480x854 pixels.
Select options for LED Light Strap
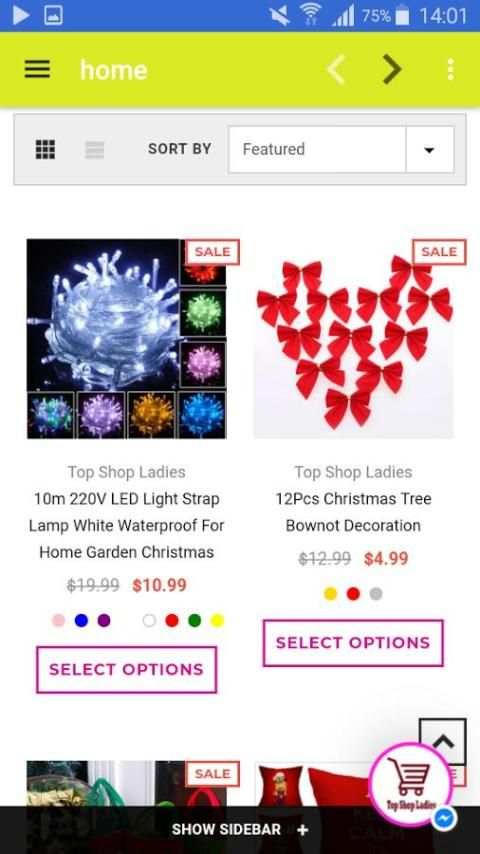click(x=126, y=669)
